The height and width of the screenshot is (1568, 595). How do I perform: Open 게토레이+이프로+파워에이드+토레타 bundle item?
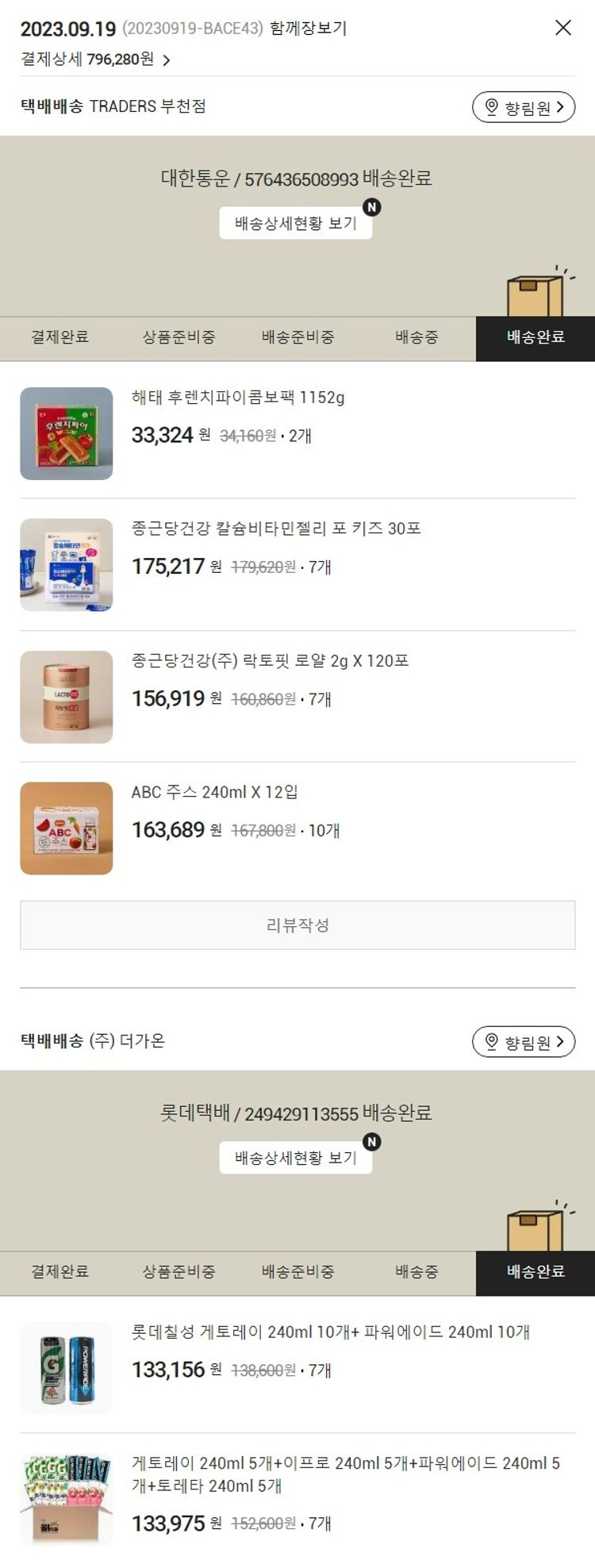click(x=345, y=1474)
